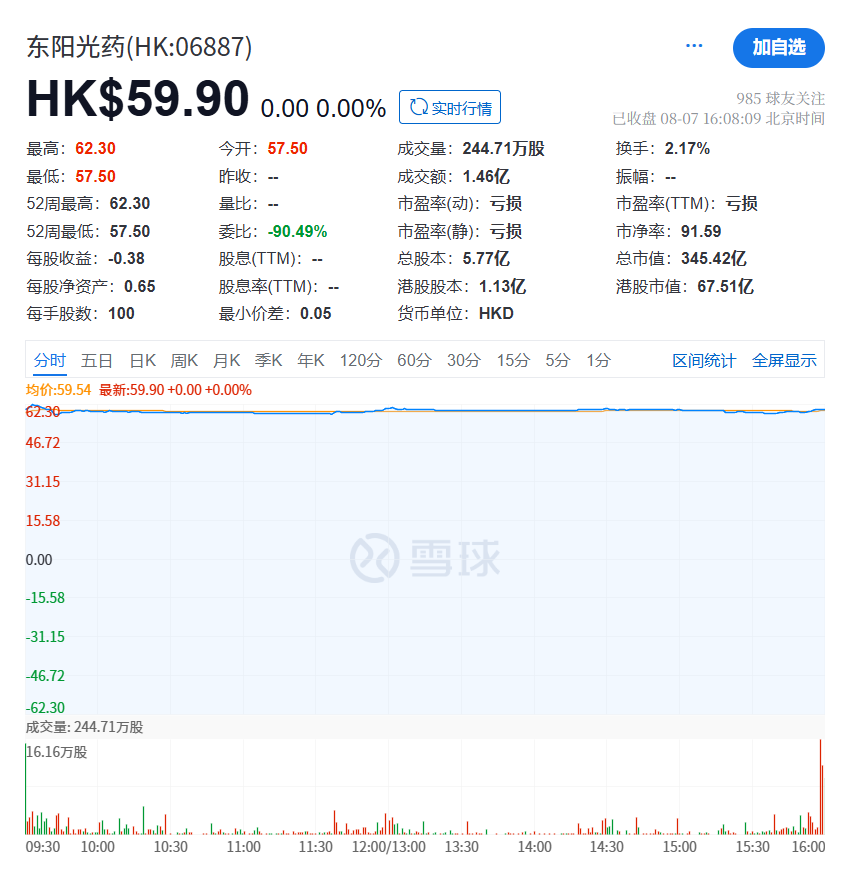Add stock to watchlist with 加自选
Screen dimensions: 846x880
click(x=778, y=47)
